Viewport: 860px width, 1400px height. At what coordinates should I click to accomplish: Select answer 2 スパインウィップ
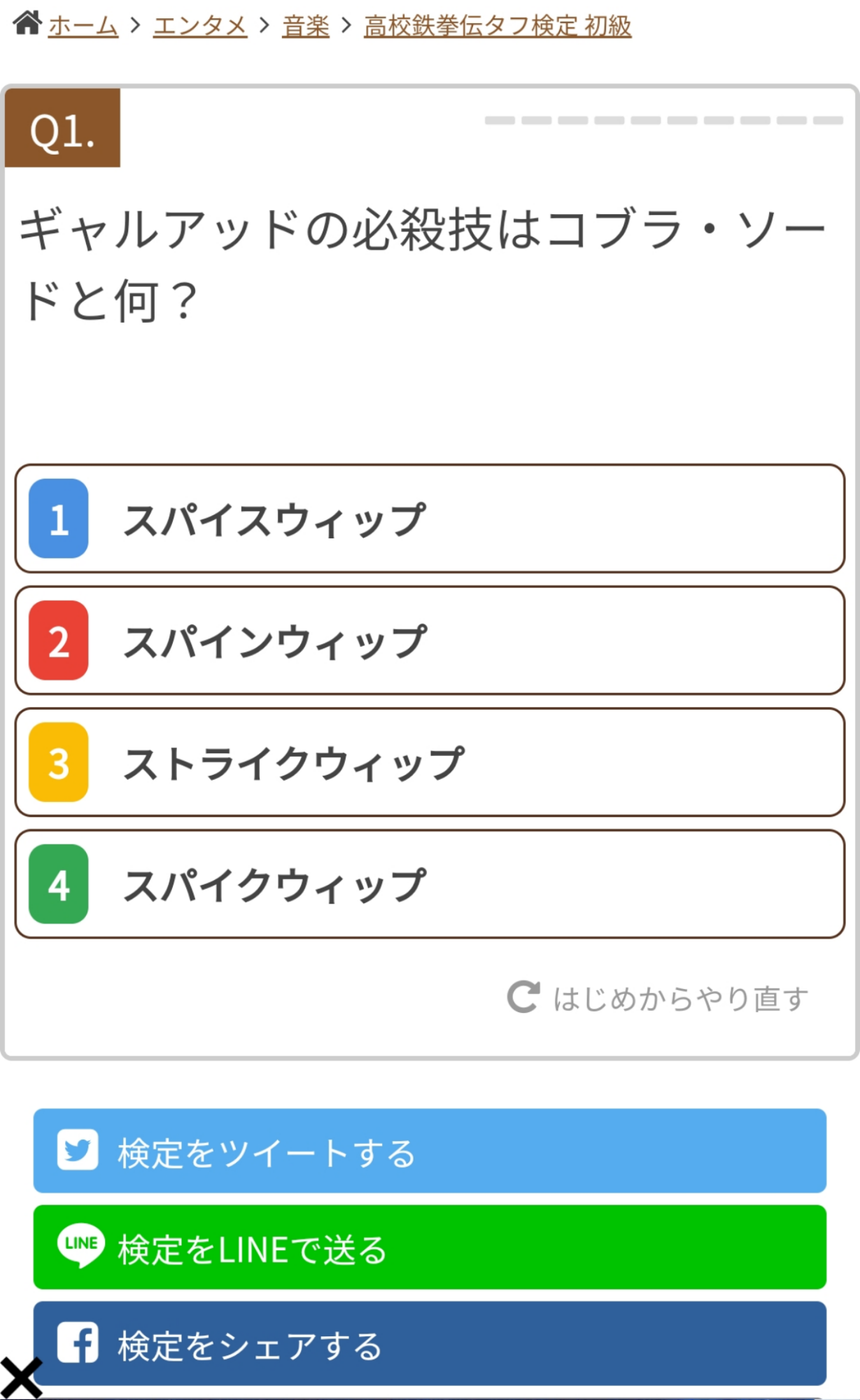coord(430,640)
